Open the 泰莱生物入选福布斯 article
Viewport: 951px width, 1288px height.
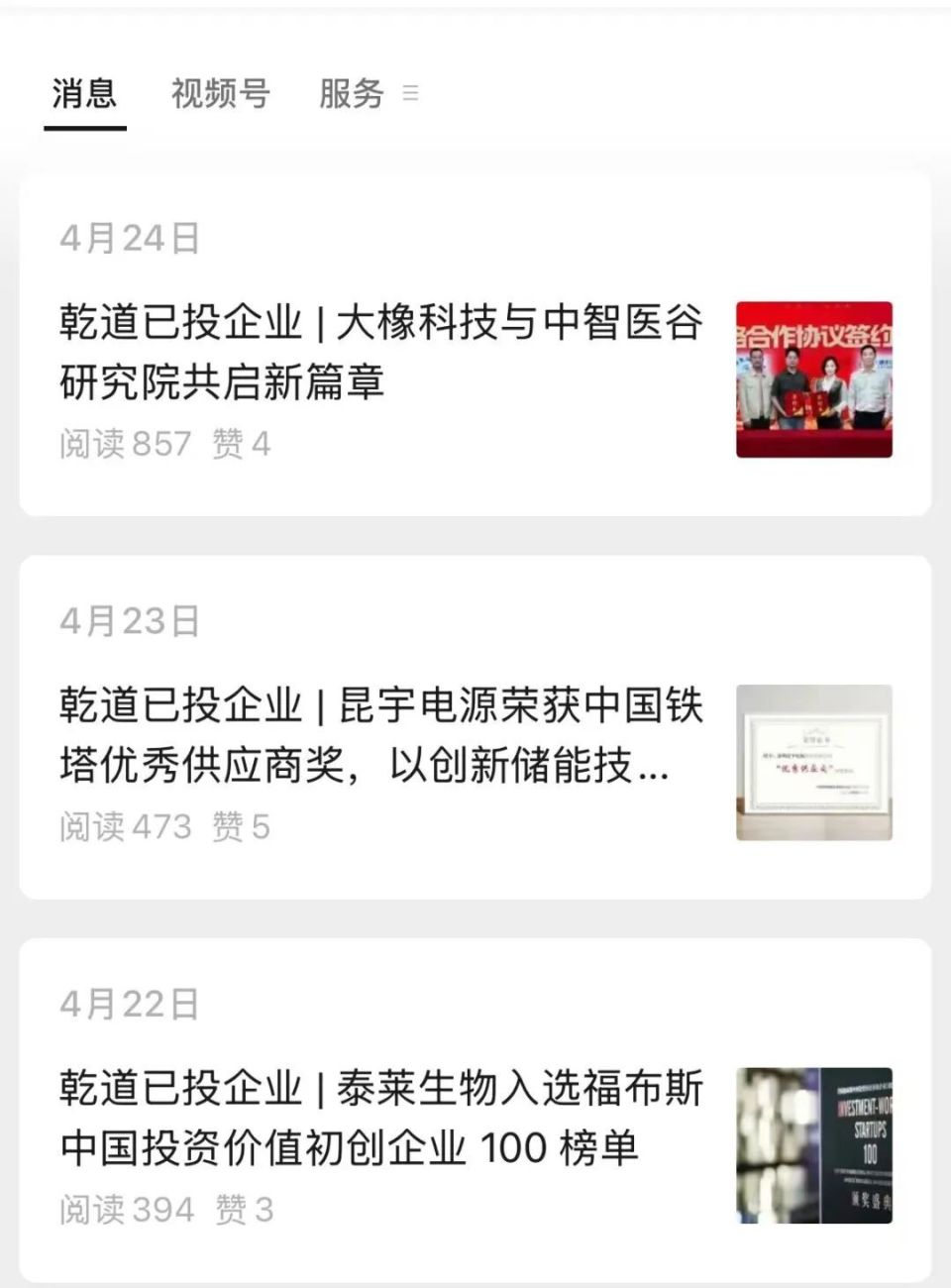pyautogui.click(x=381, y=1118)
